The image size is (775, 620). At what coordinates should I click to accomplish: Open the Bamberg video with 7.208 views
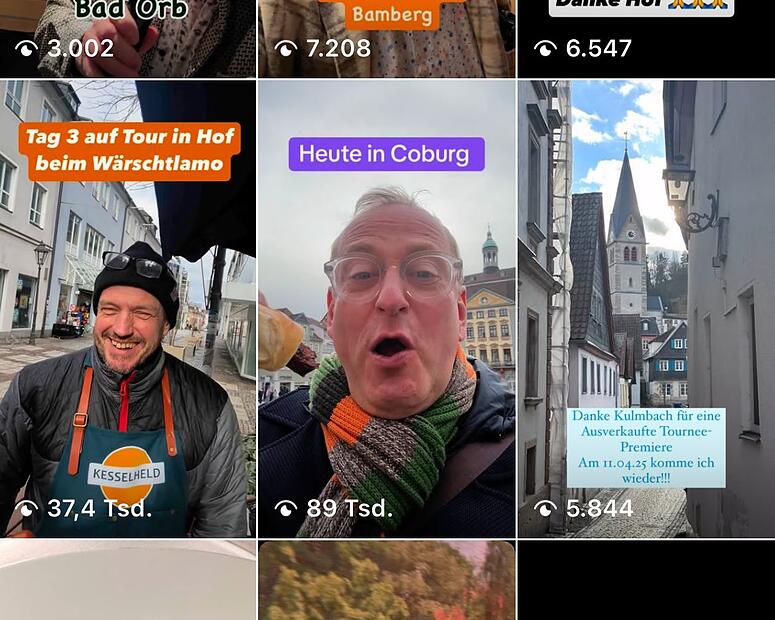click(x=386, y=37)
